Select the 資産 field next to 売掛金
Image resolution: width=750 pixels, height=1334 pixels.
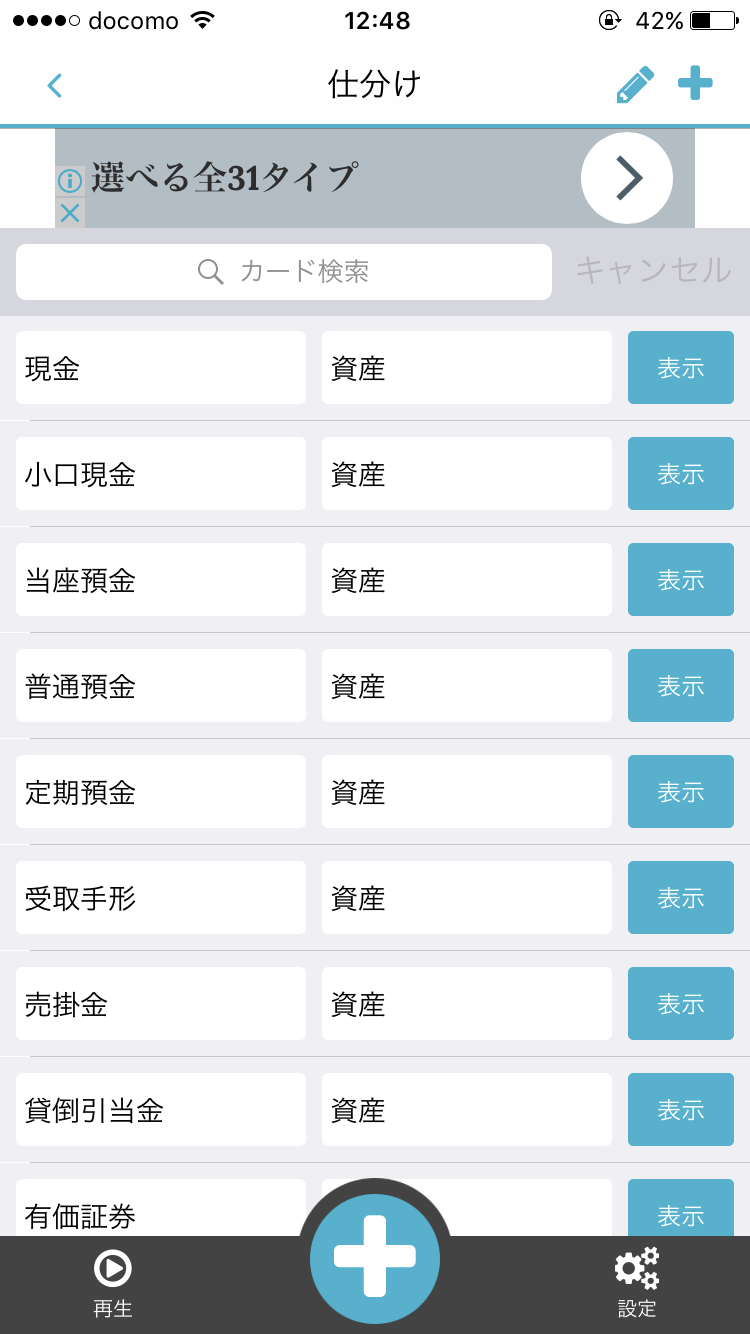click(467, 1004)
